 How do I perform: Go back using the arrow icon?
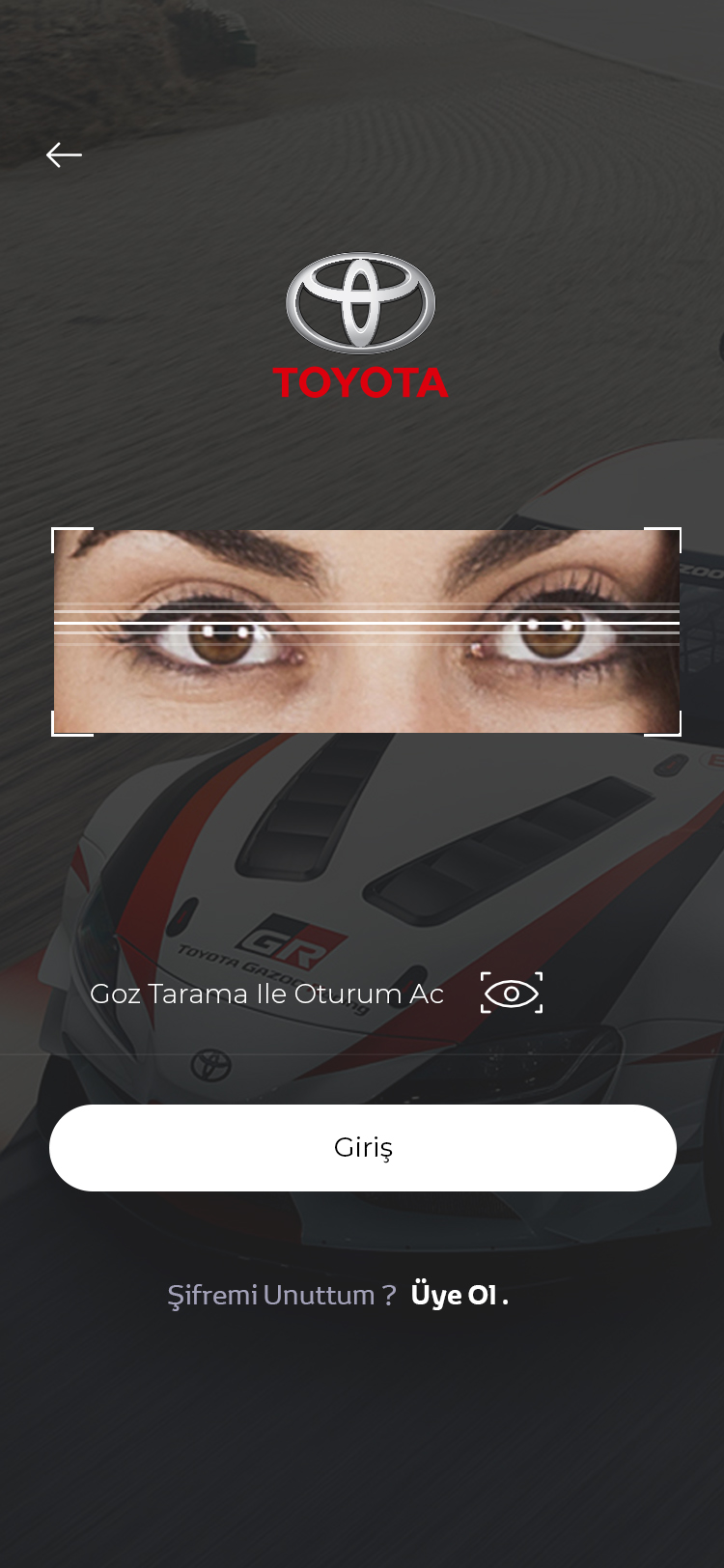(64, 154)
